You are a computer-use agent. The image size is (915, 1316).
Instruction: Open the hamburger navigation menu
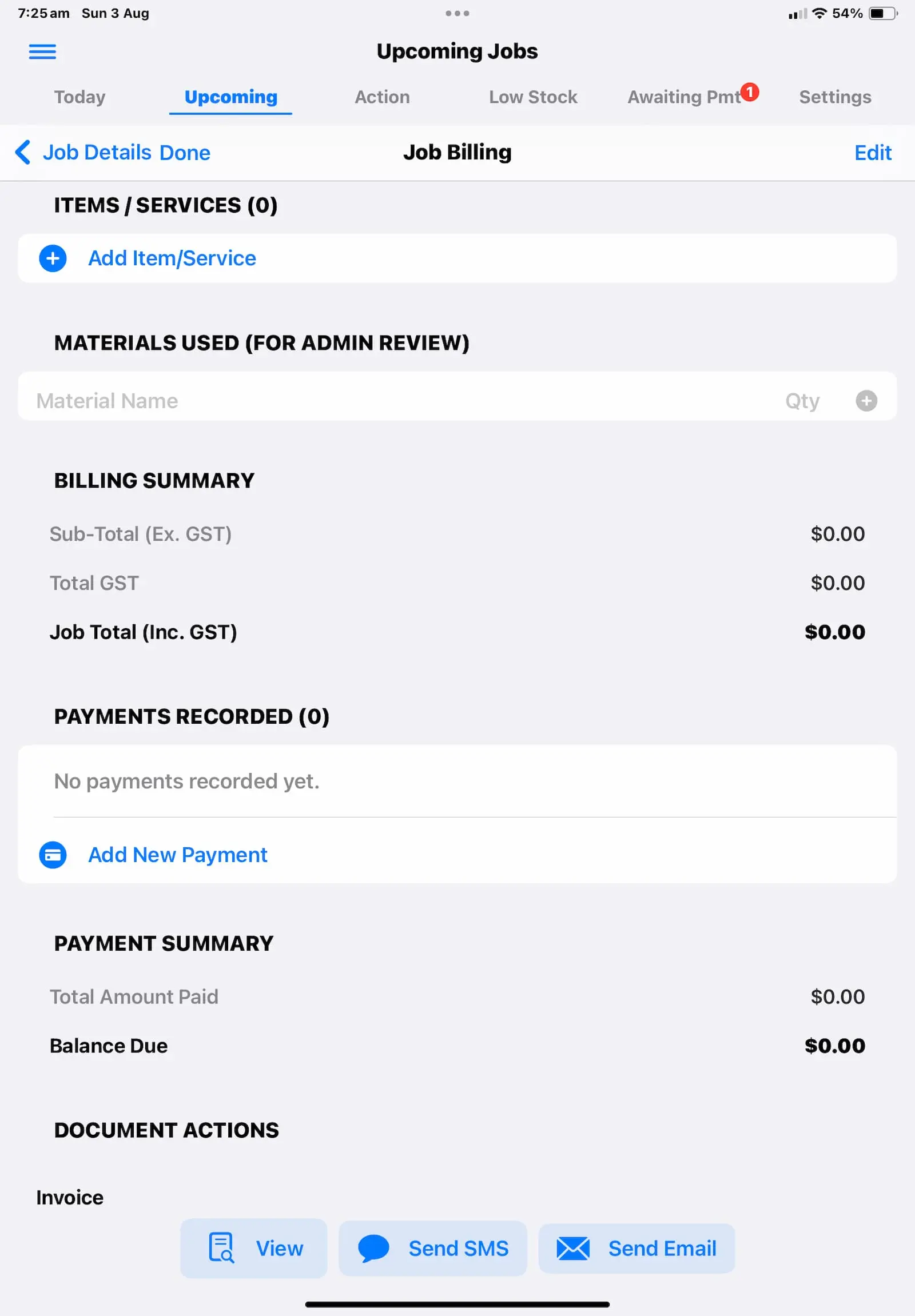click(42, 51)
